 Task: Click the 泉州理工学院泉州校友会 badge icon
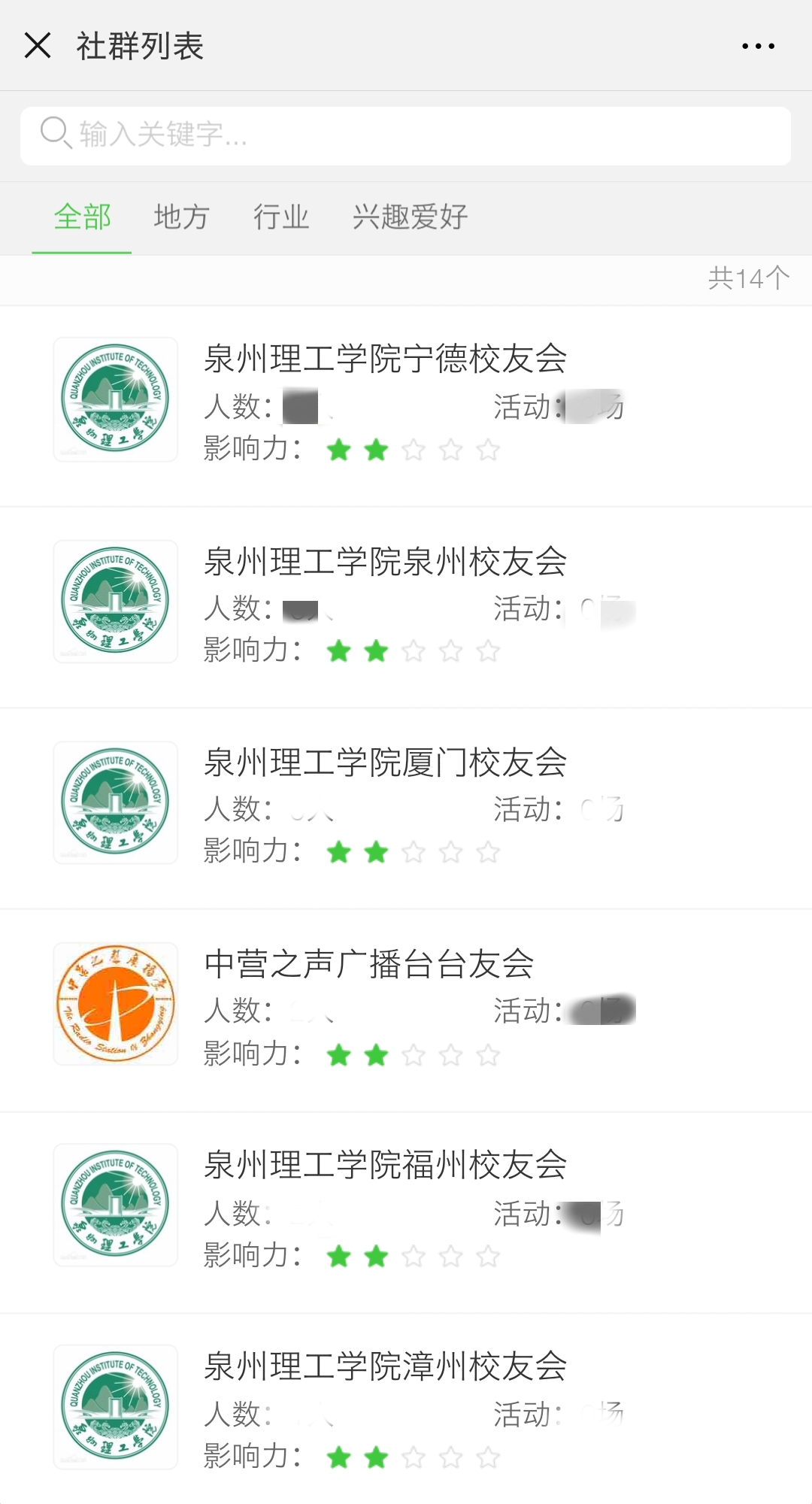click(114, 602)
